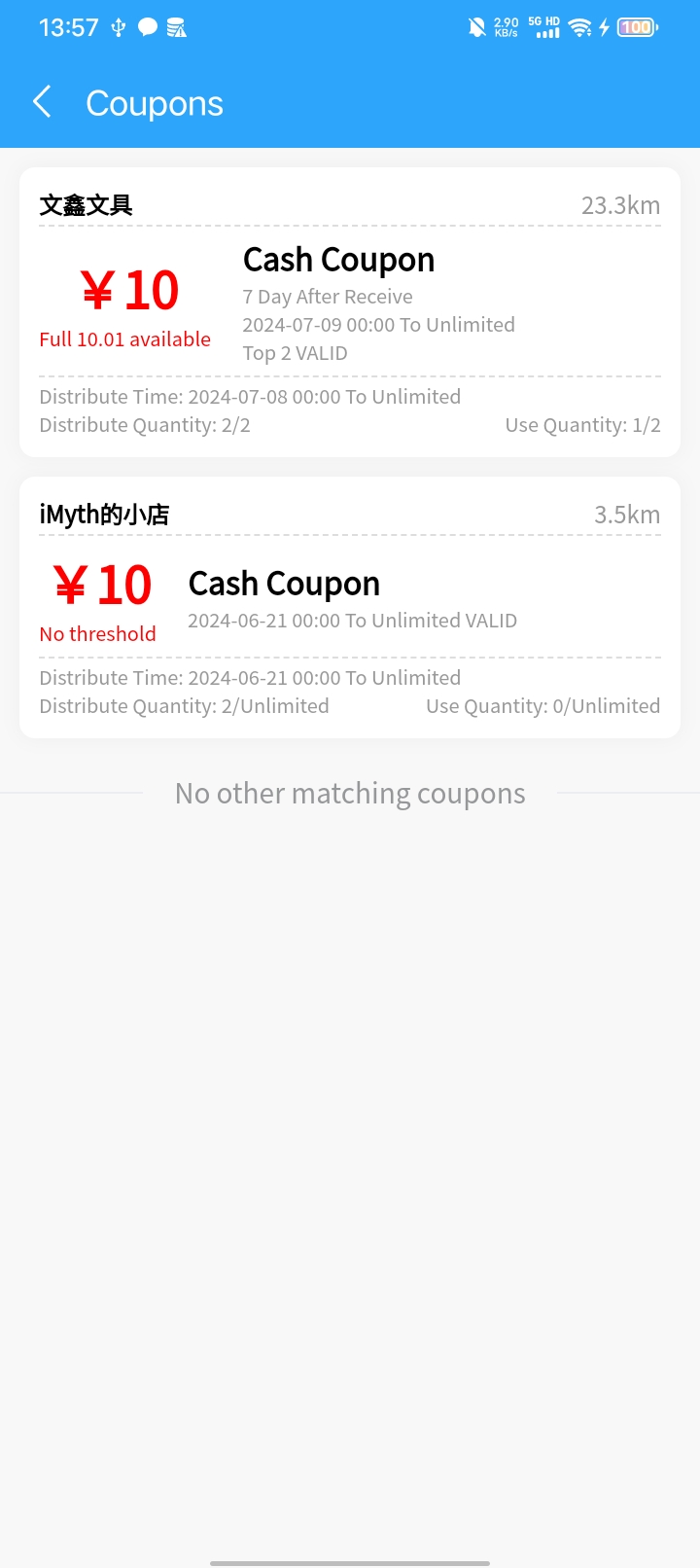Go back from the Coupons page
Image resolution: width=700 pixels, height=1568 pixels.
pos(42,102)
